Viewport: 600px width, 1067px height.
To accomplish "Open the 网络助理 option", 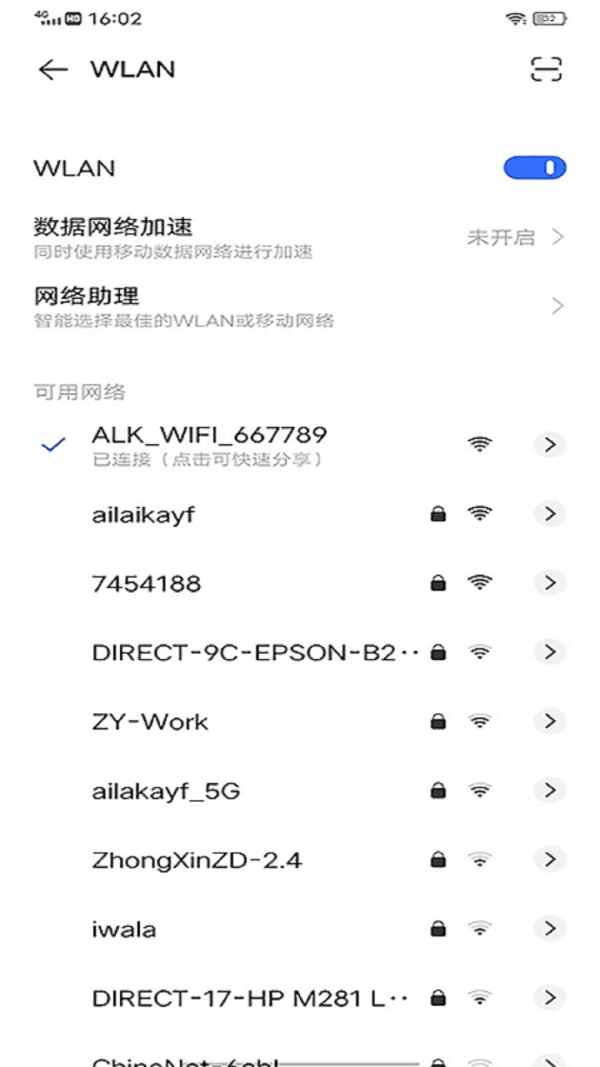I will click(x=300, y=306).
